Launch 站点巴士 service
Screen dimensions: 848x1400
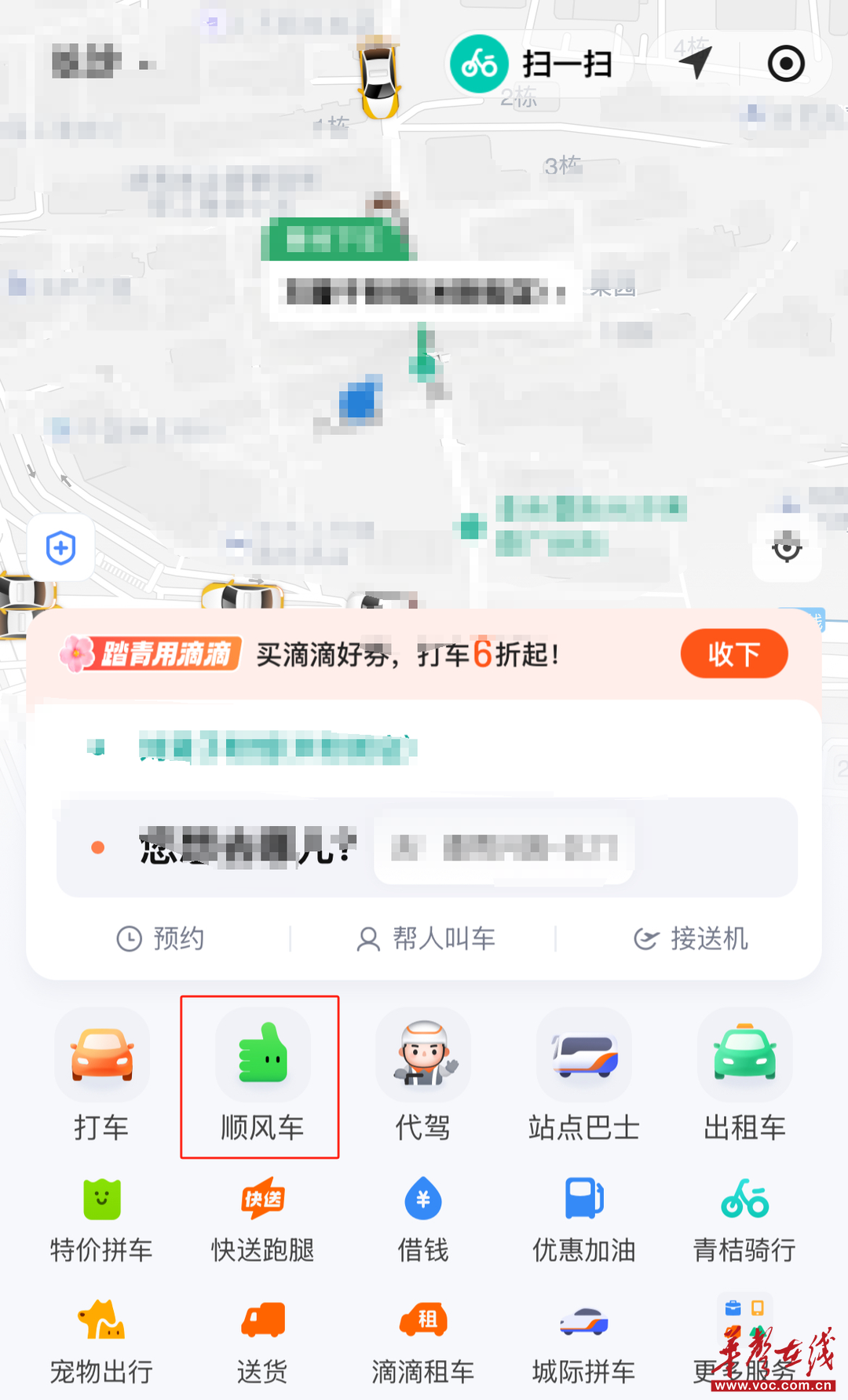pyautogui.click(x=584, y=1077)
